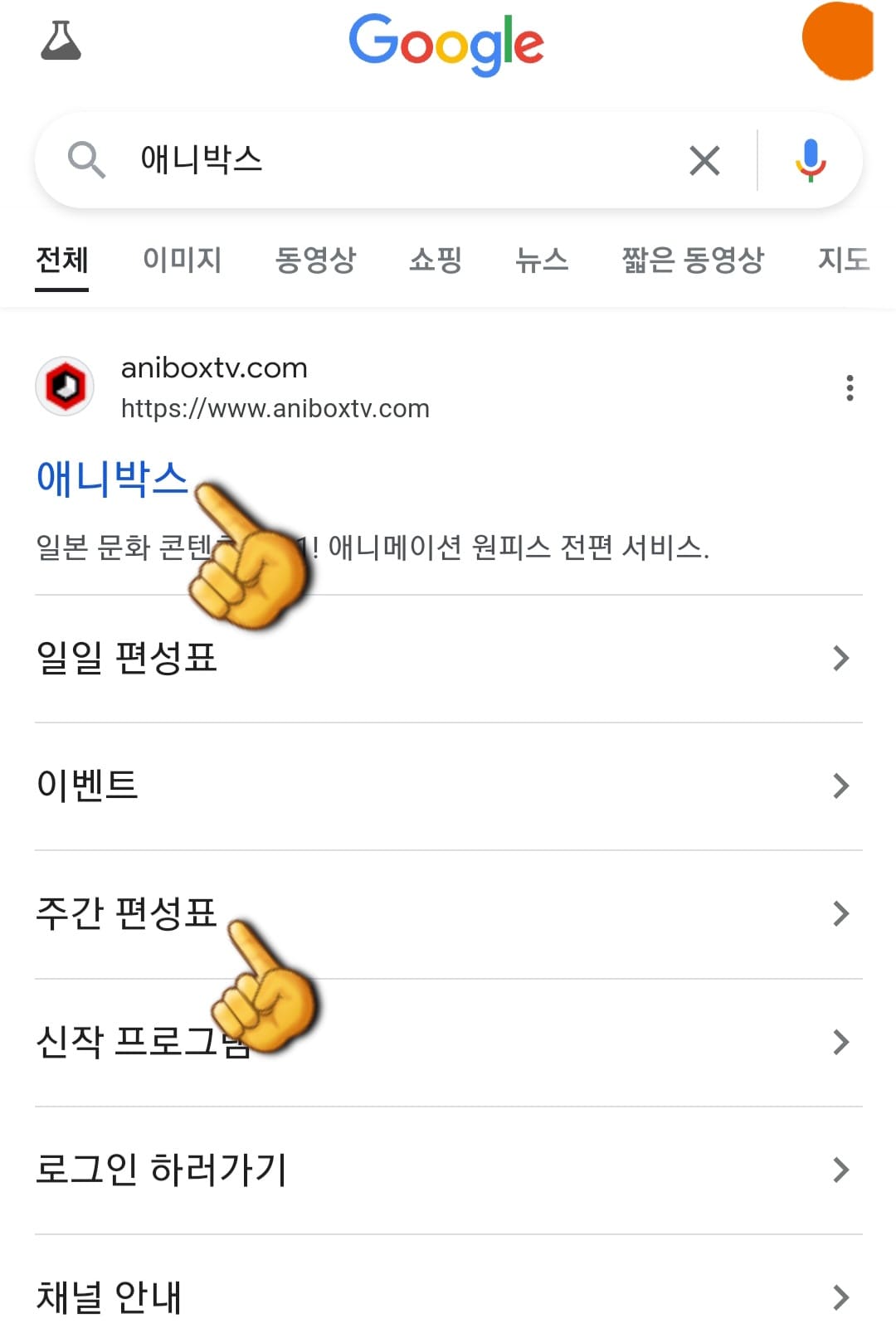The width and height of the screenshot is (896, 1343).
Task: Click the aniboxtv.com site favicon
Action: click(65, 386)
